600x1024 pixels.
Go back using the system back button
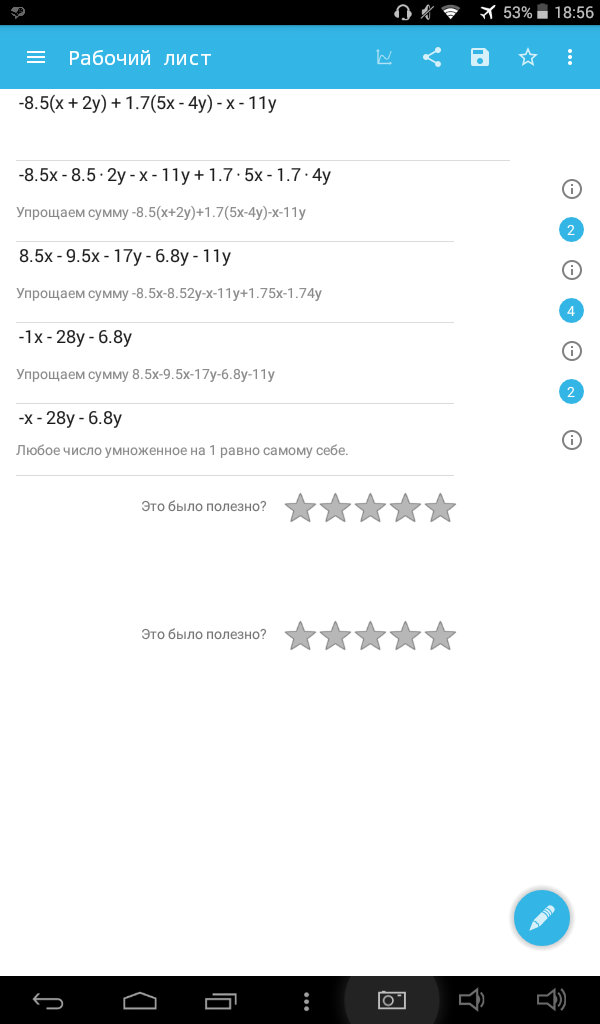[49, 1000]
